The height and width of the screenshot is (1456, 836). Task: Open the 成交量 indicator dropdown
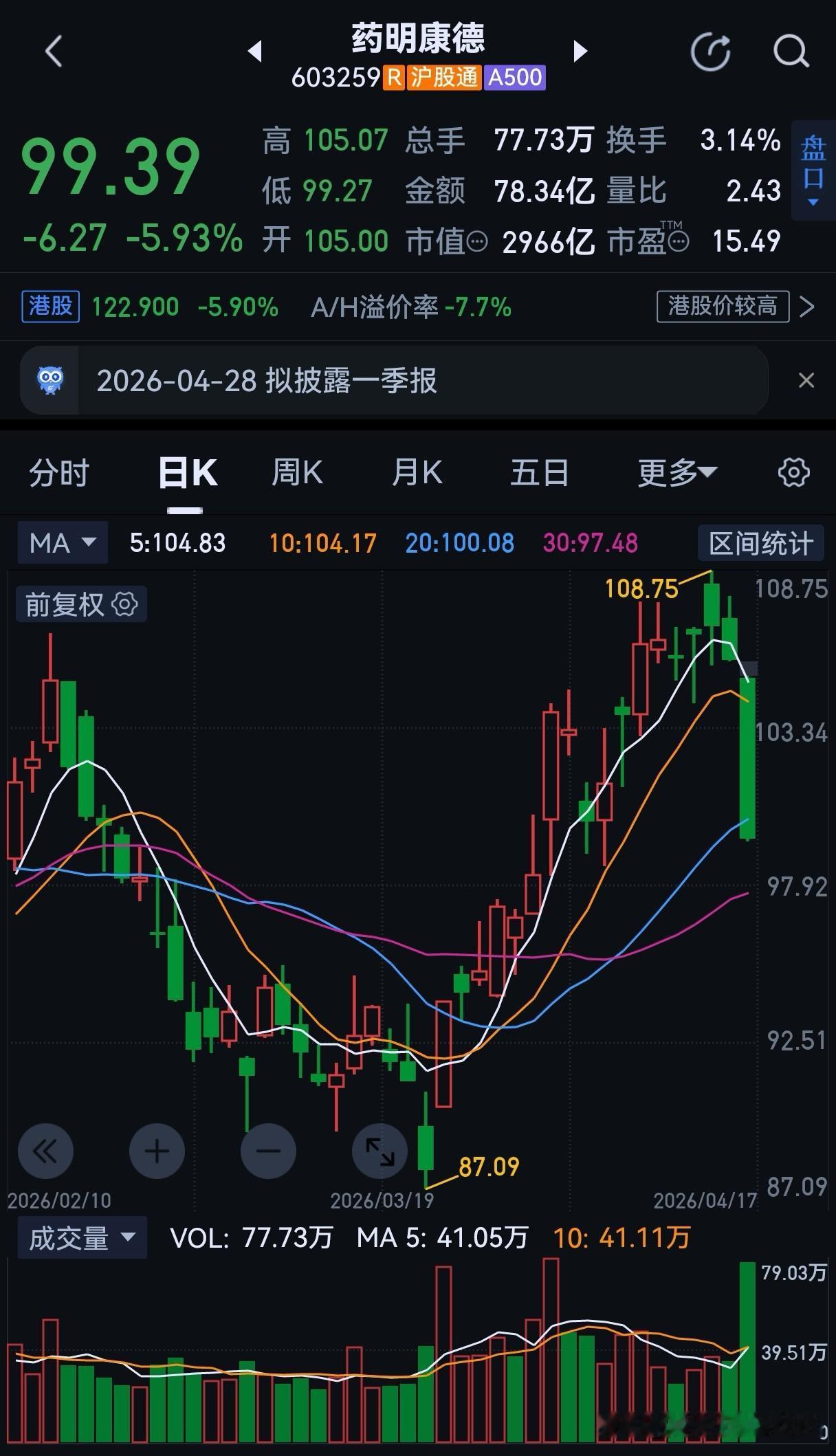(x=82, y=1237)
